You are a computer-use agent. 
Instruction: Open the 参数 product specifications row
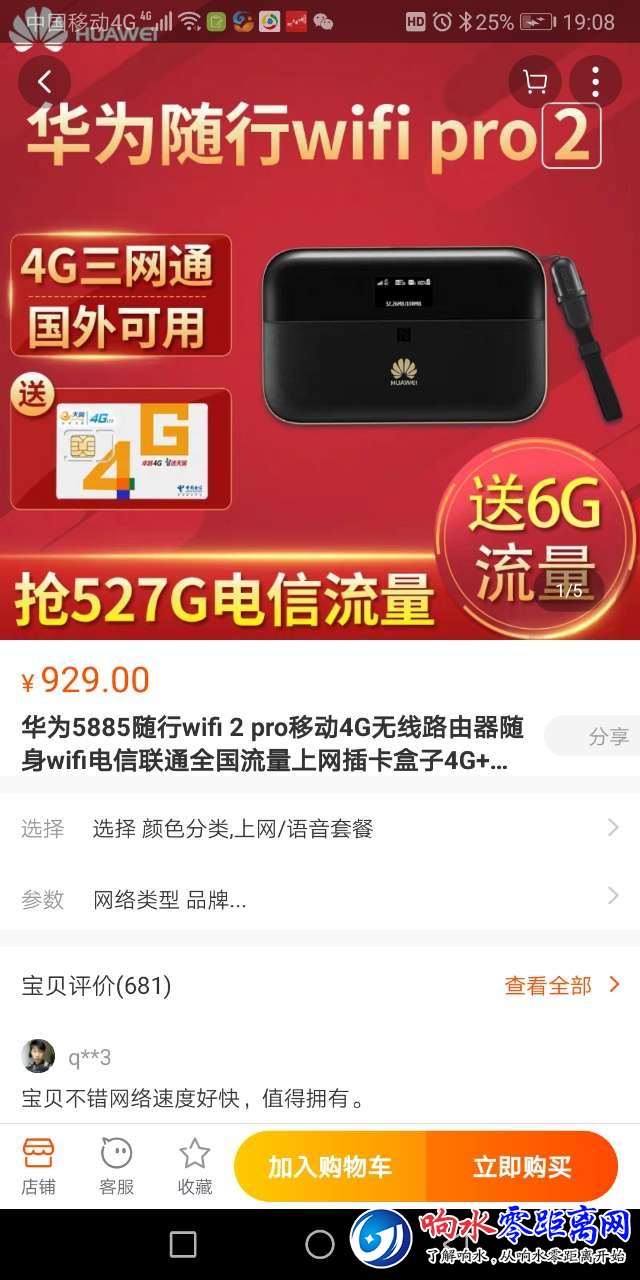click(320, 898)
